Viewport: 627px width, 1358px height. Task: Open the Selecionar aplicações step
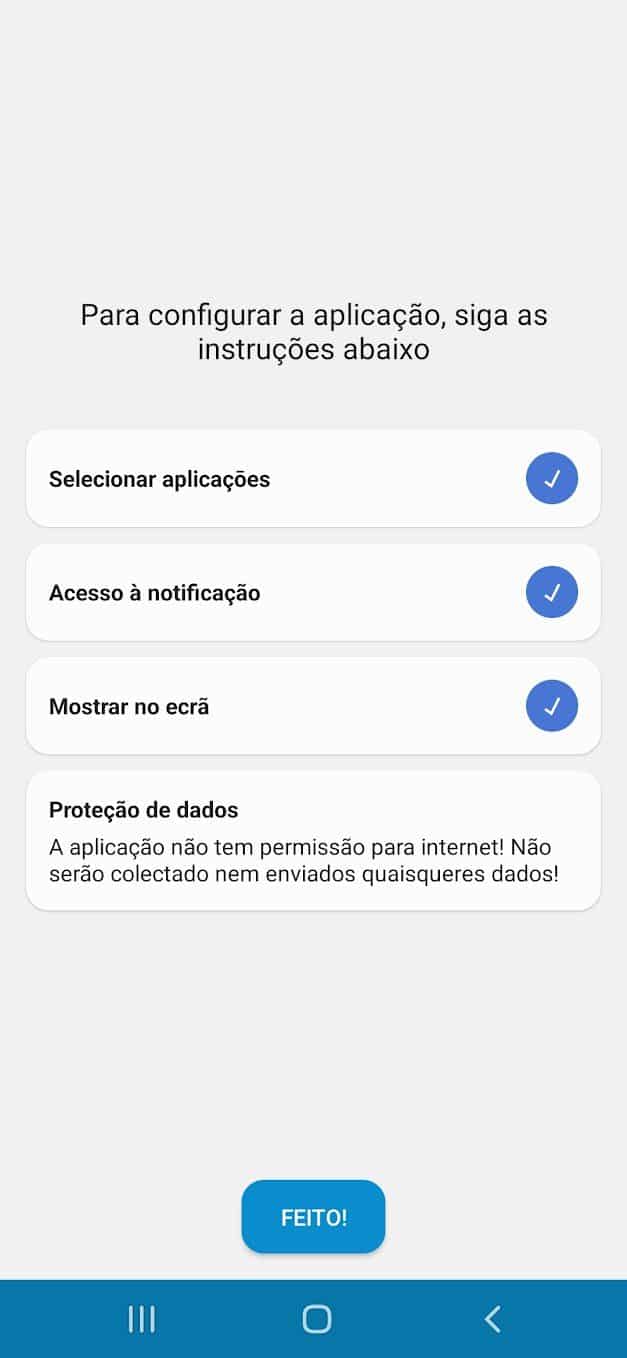click(313, 479)
